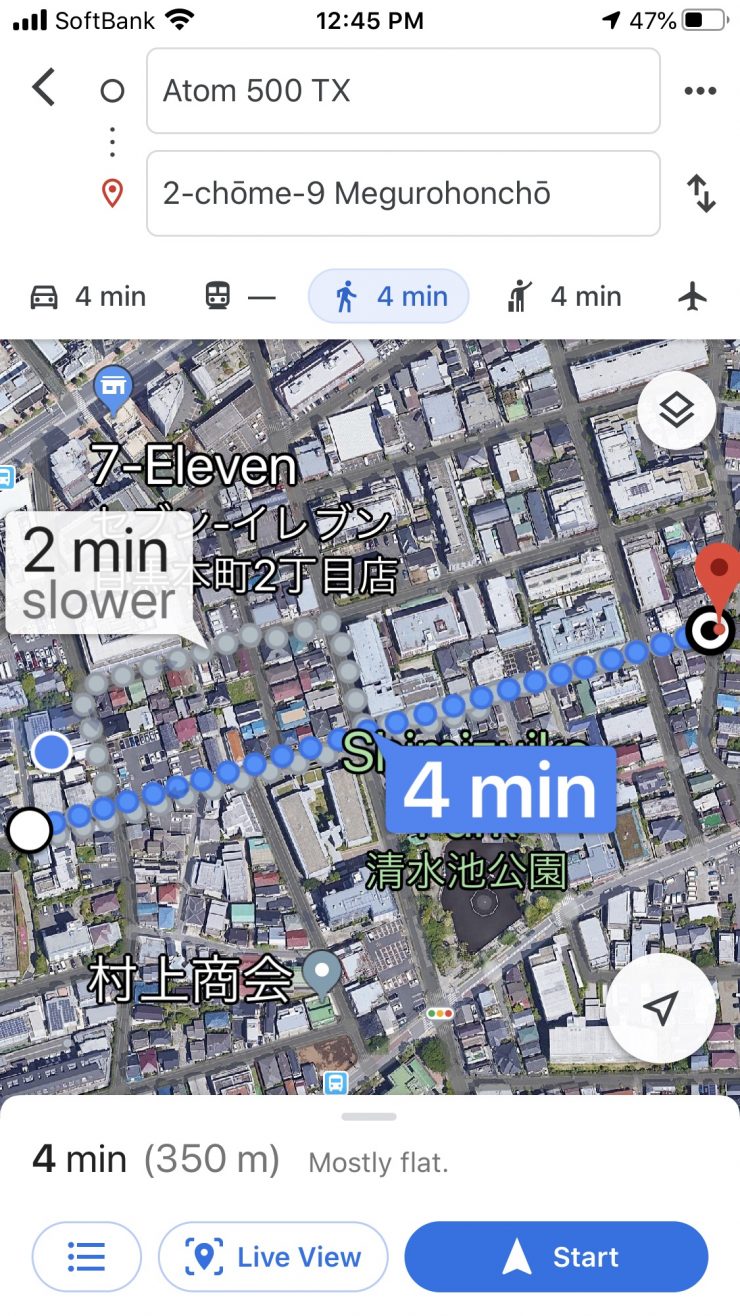This screenshot has width=740, height=1316.
Task: Recenter map on my location
Action: [x=660, y=1008]
